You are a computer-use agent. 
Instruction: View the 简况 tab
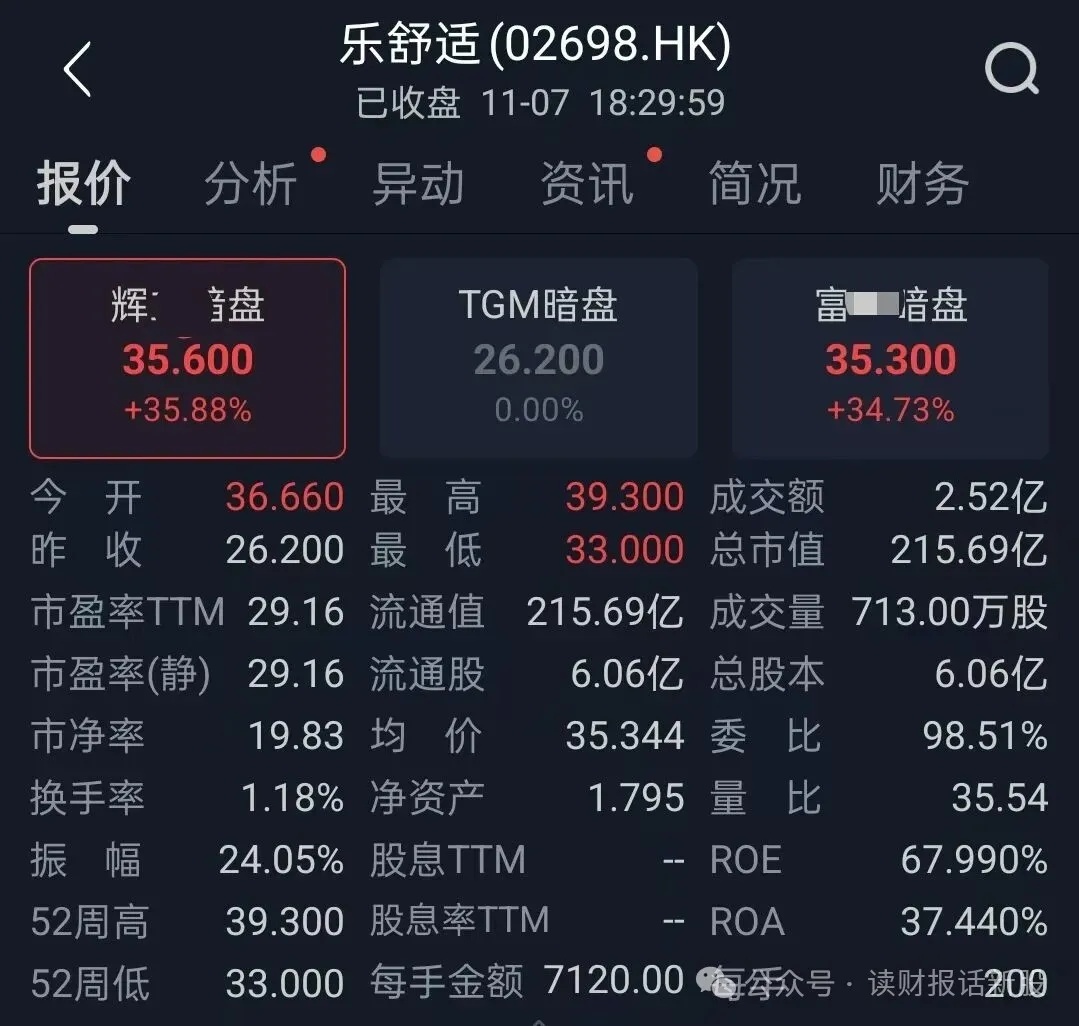pos(755,185)
